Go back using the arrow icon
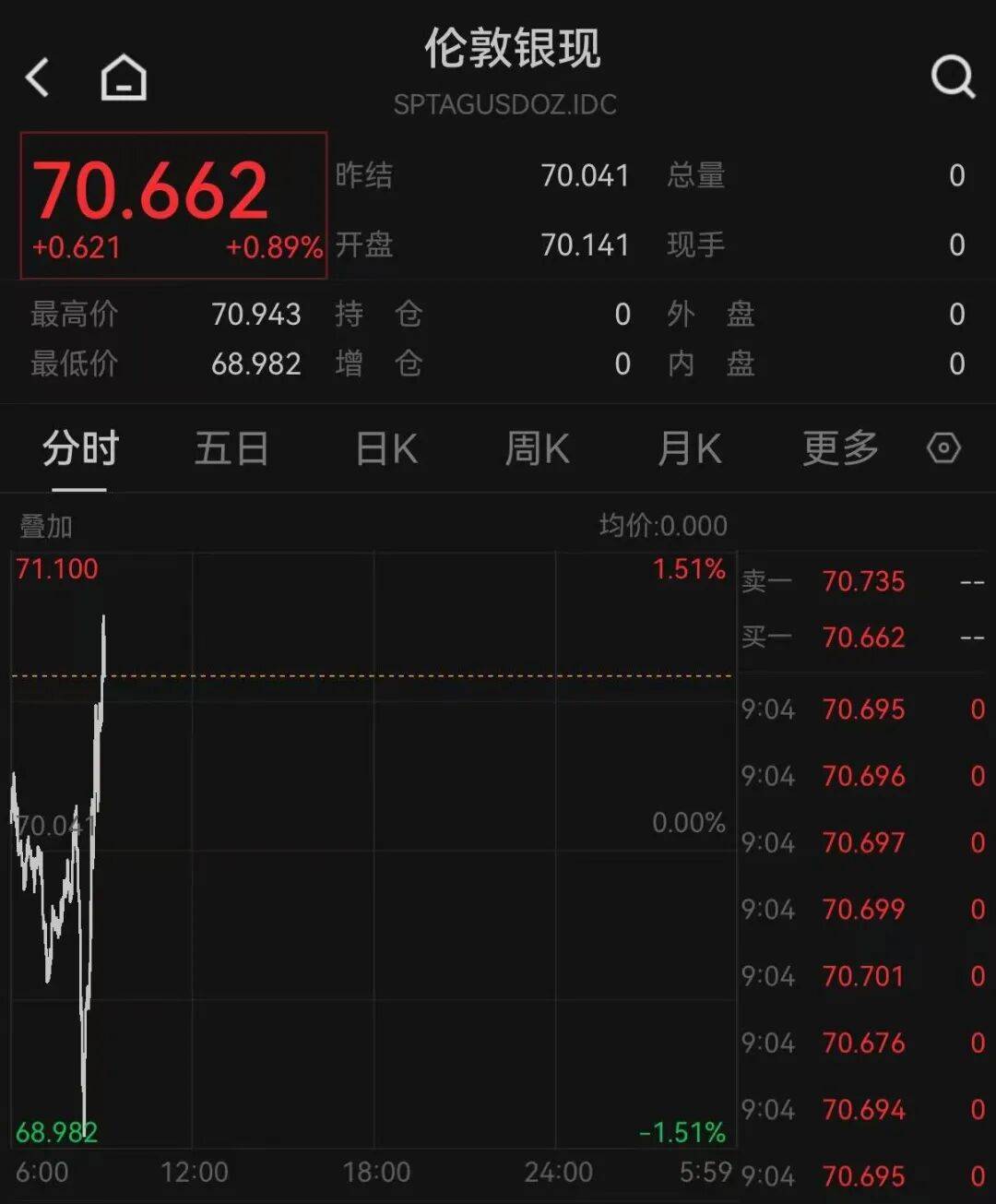 tap(38, 77)
